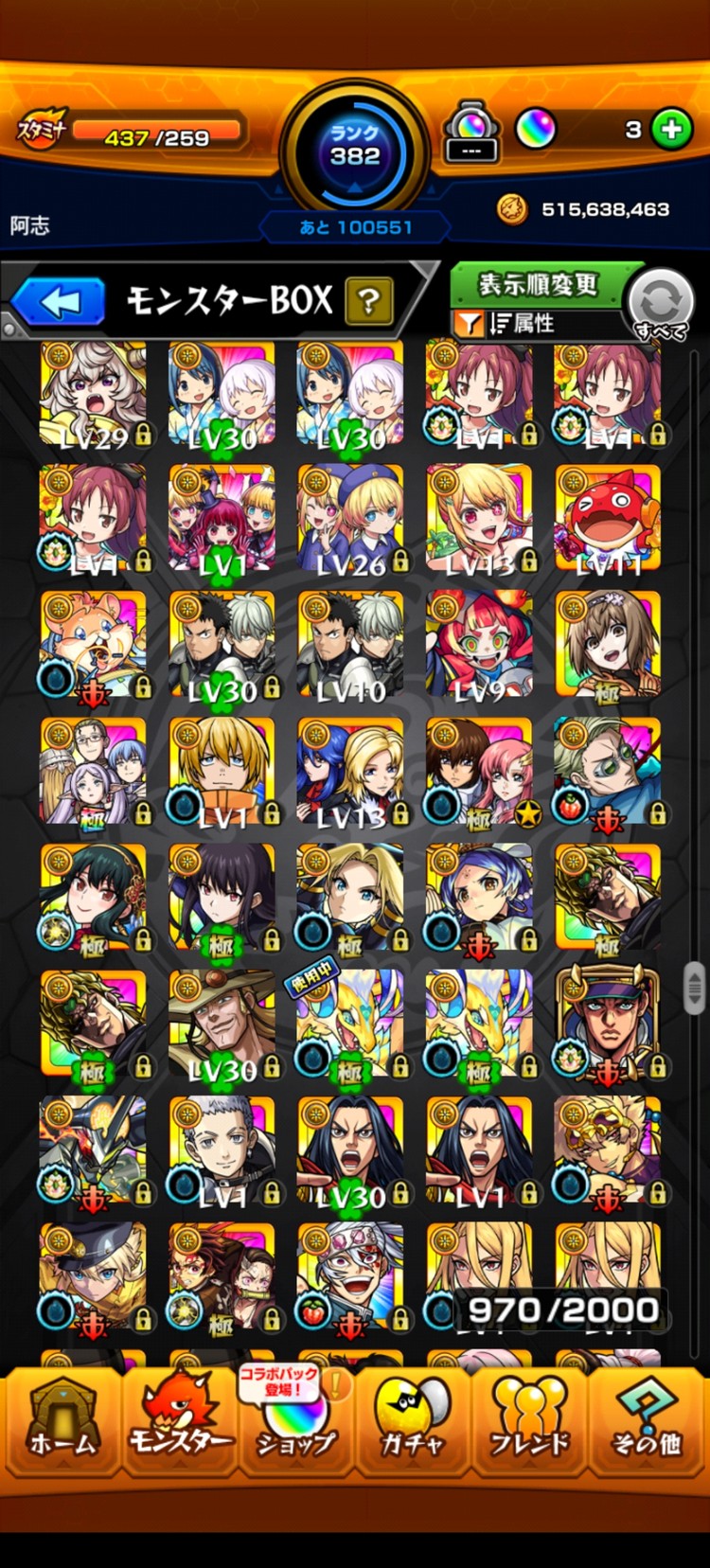The height and width of the screenshot is (1568, 710).
Task: Tap the scrollbar handle on right edge
Action: click(x=694, y=987)
